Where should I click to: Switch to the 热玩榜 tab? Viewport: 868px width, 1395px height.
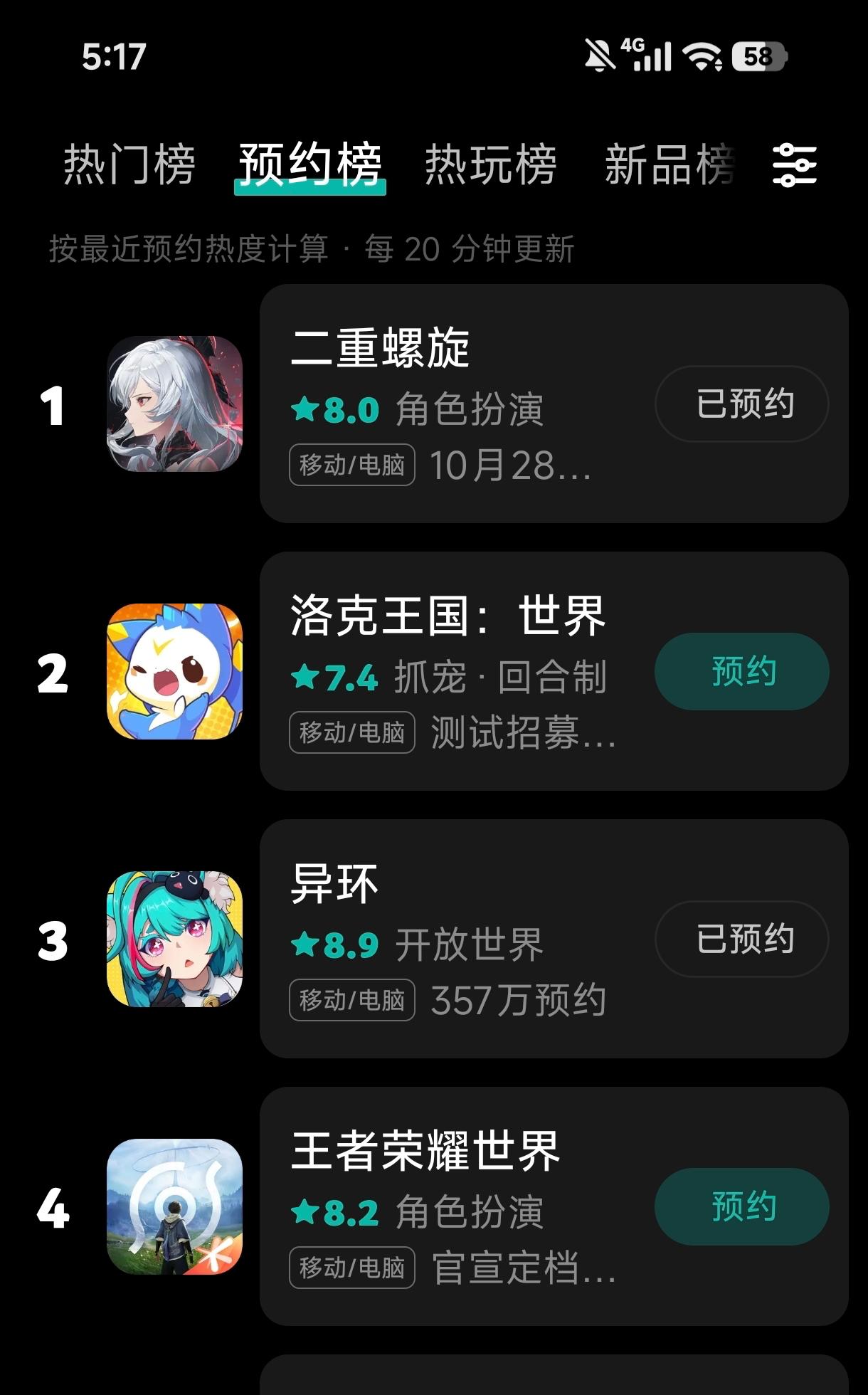point(490,164)
